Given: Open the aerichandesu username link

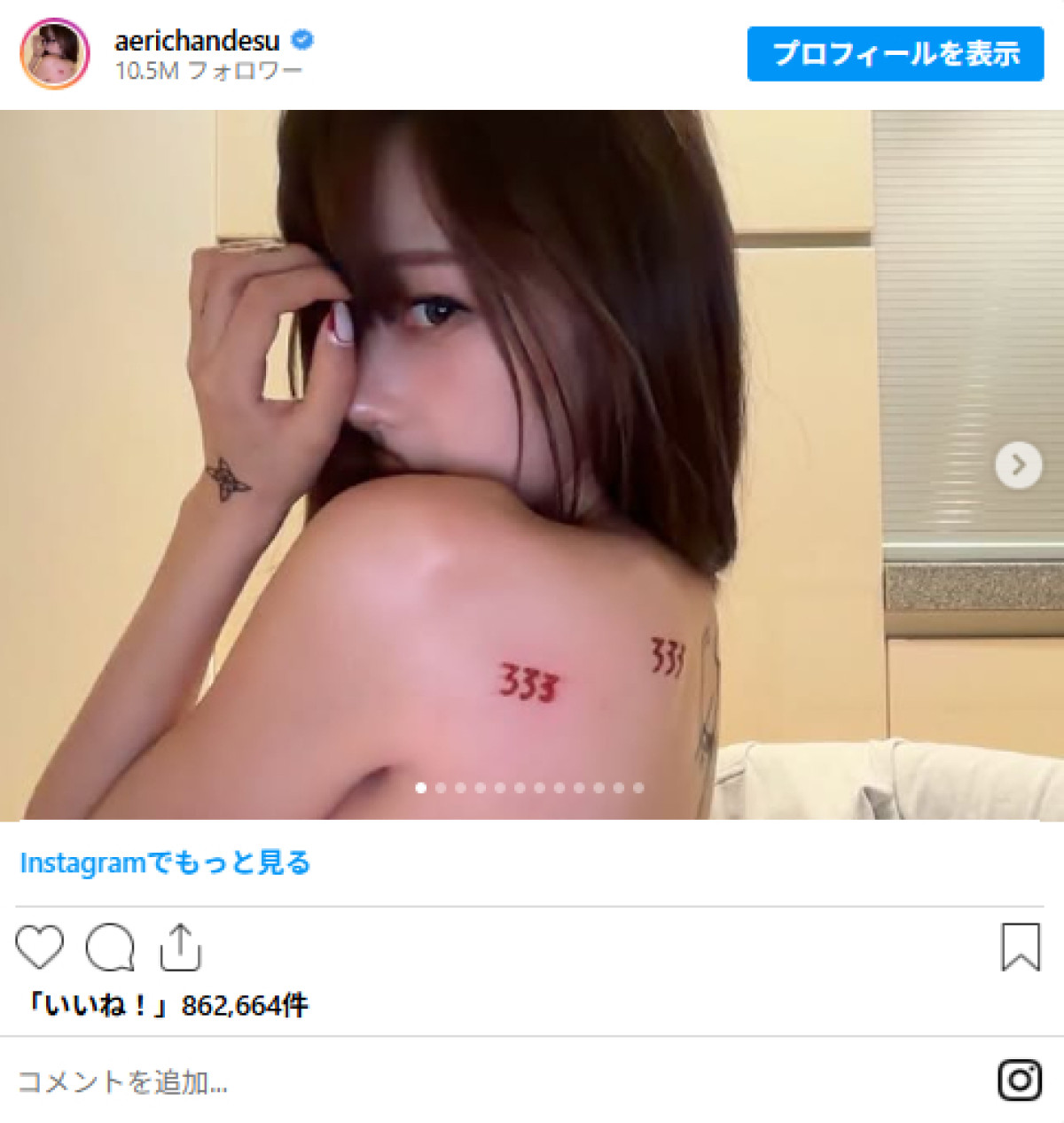Looking at the screenshot, I should pyautogui.click(x=197, y=40).
